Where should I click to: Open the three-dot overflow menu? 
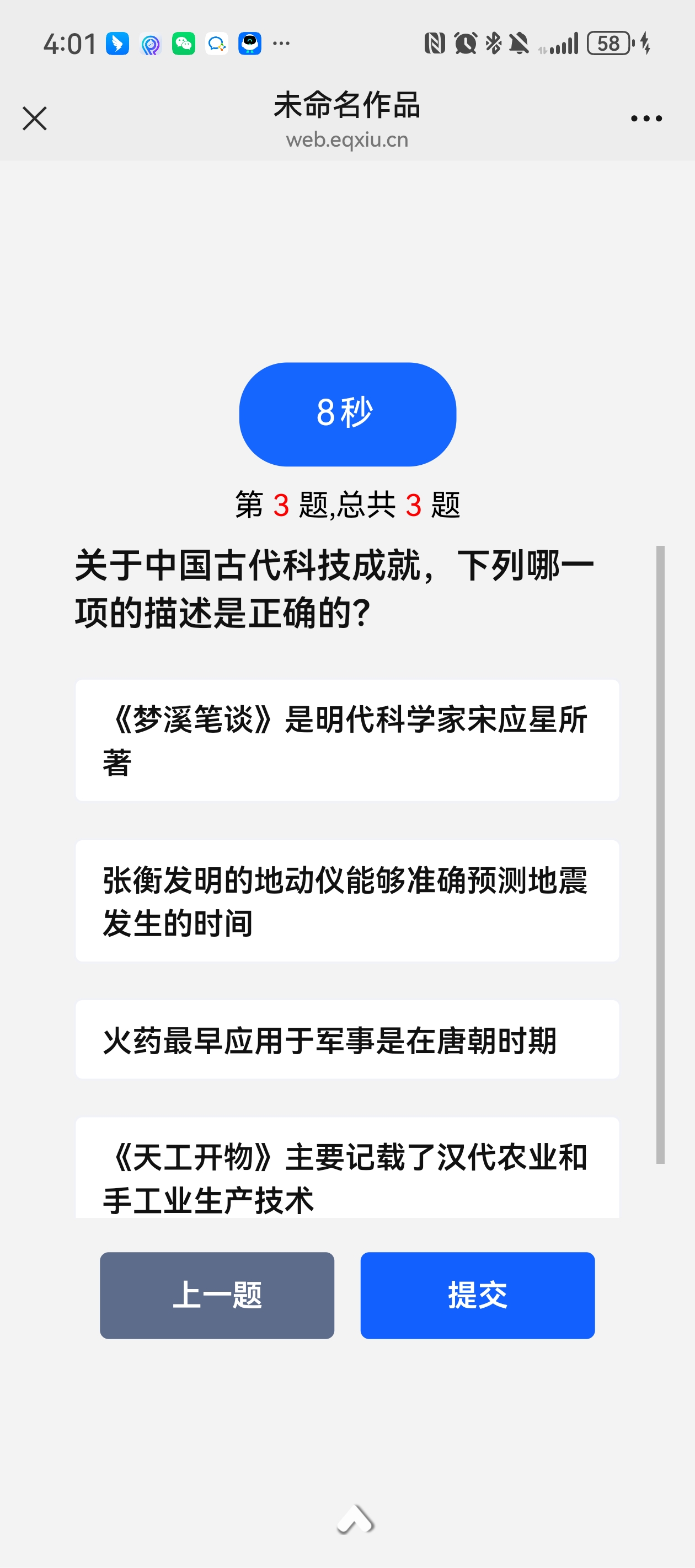[646, 118]
